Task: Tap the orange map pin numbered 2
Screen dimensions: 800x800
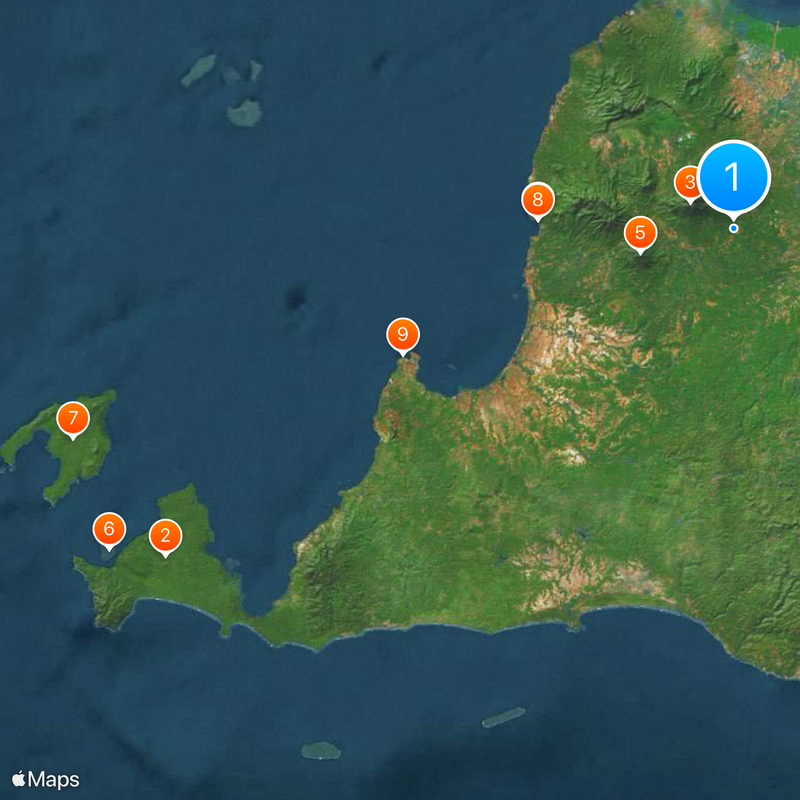Action: click(x=165, y=535)
